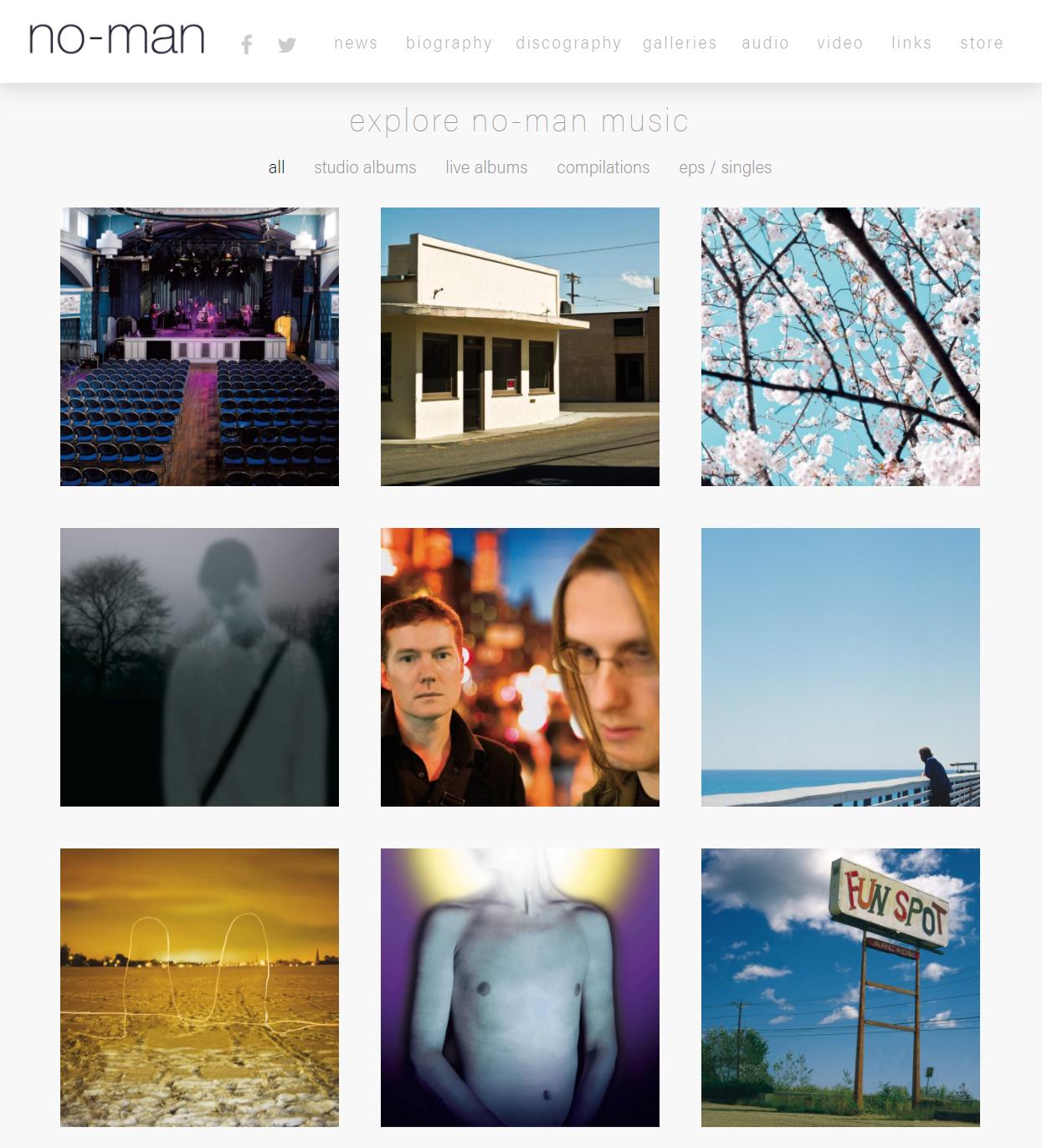Open the no-man Twitter icon
Viewport: 1042px width, 1148px height.
click(x=287, y=44)
